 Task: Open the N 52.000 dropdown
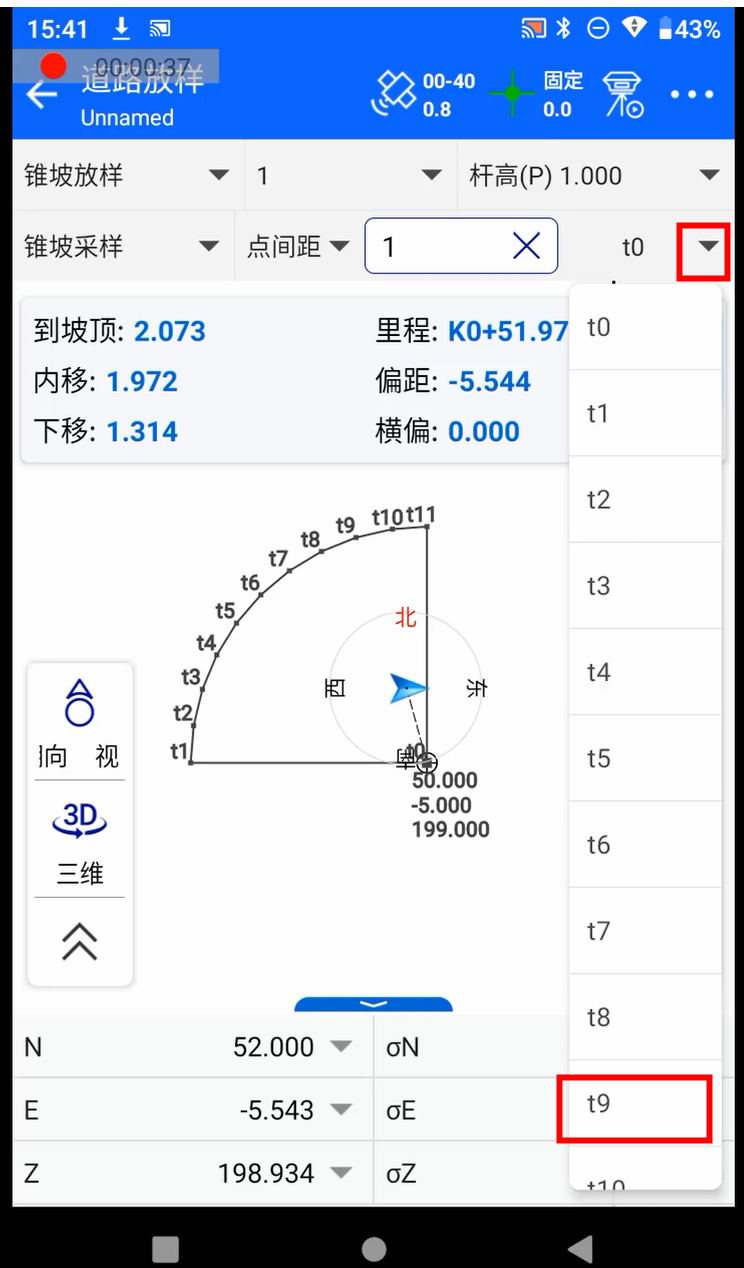(x=341, y=1047)
